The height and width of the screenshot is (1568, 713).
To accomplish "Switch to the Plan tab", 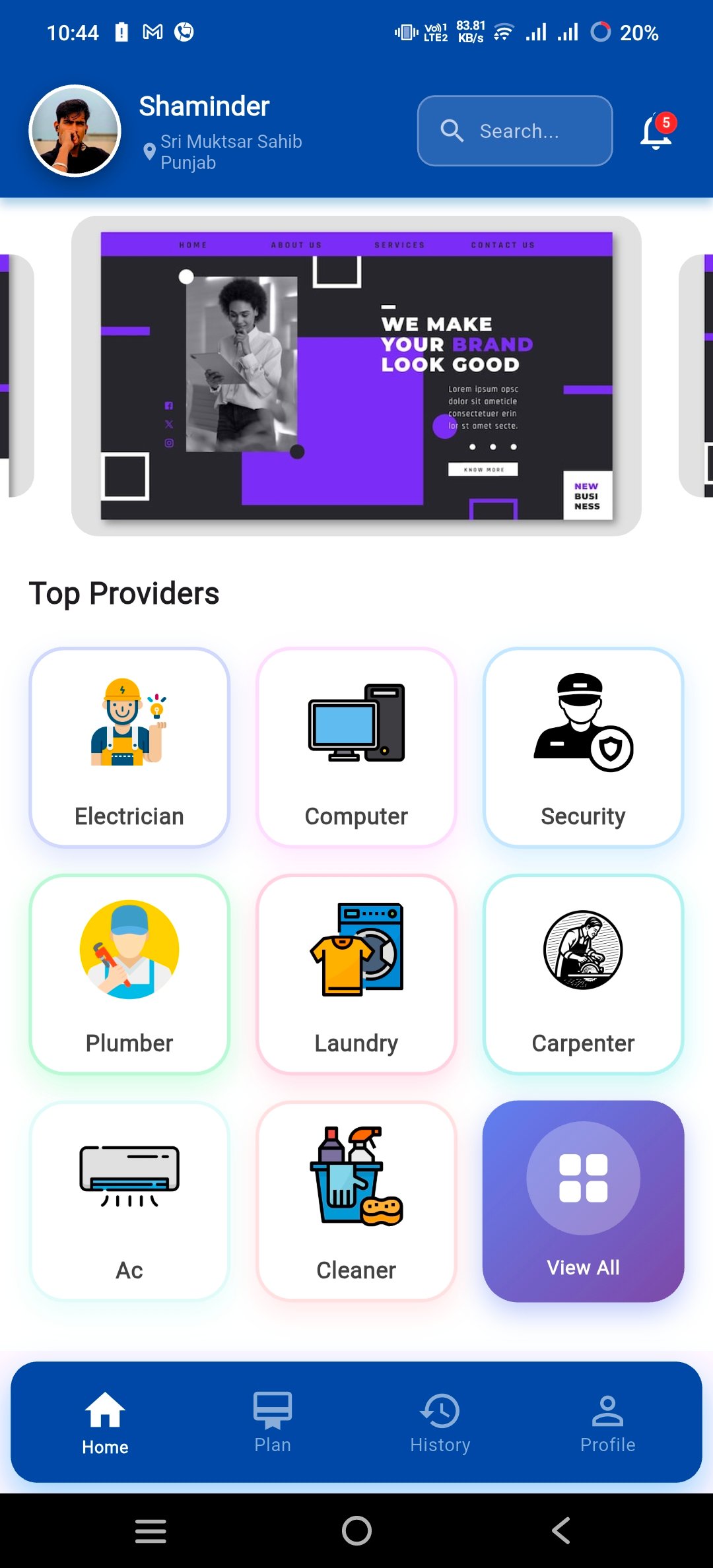I will tap(273, 1422).
